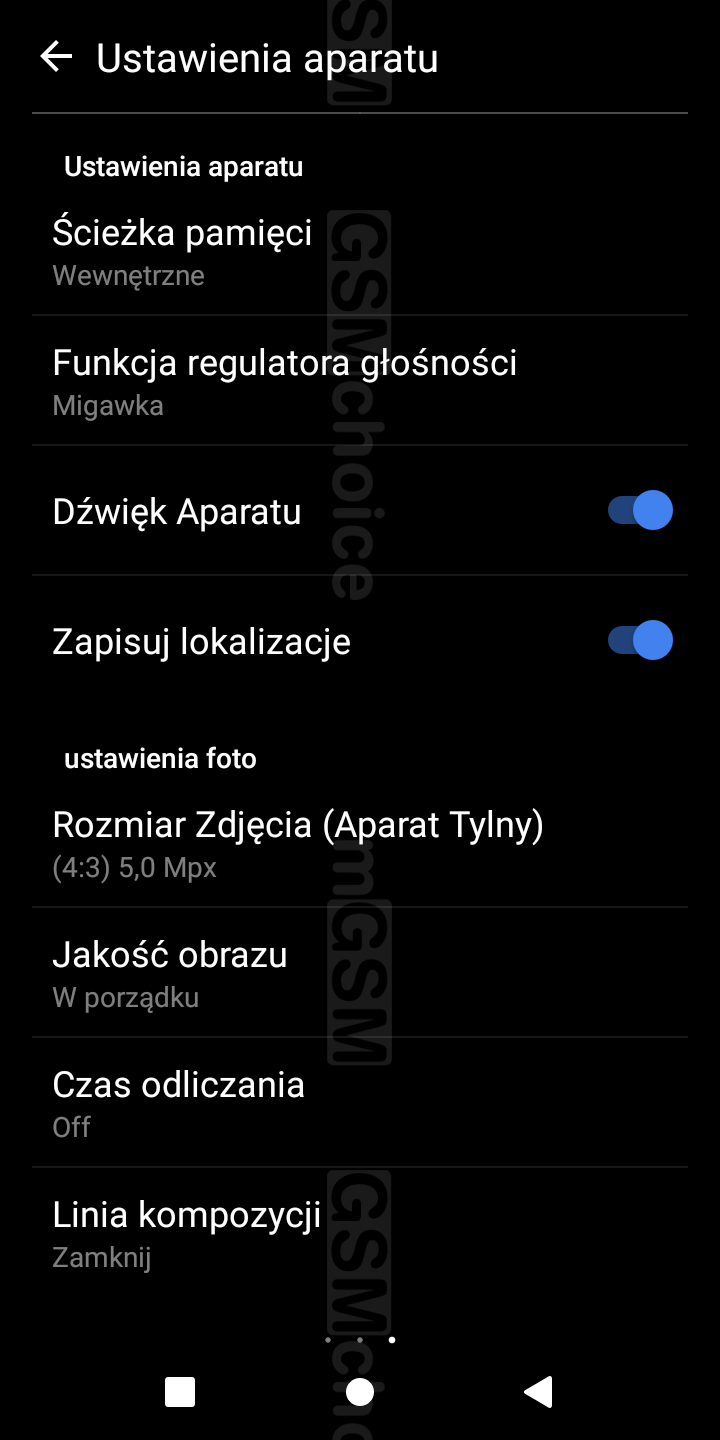The height and width of the screenshot is (1440, 720).
Task: Go back from Ustawienia aparatu
Action: click(56, 57)
